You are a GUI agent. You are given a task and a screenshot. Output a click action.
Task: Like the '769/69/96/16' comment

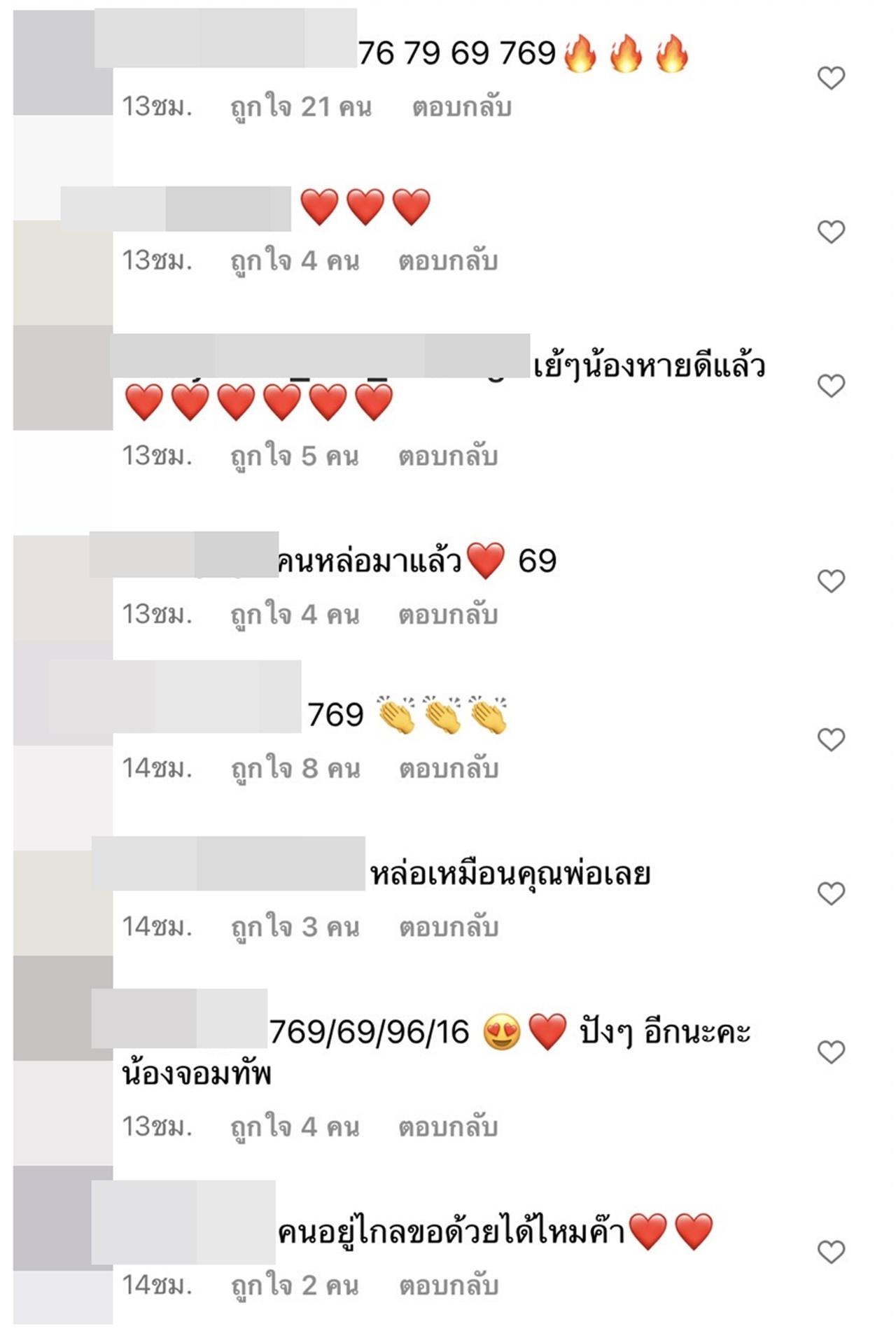point(831,1052)
